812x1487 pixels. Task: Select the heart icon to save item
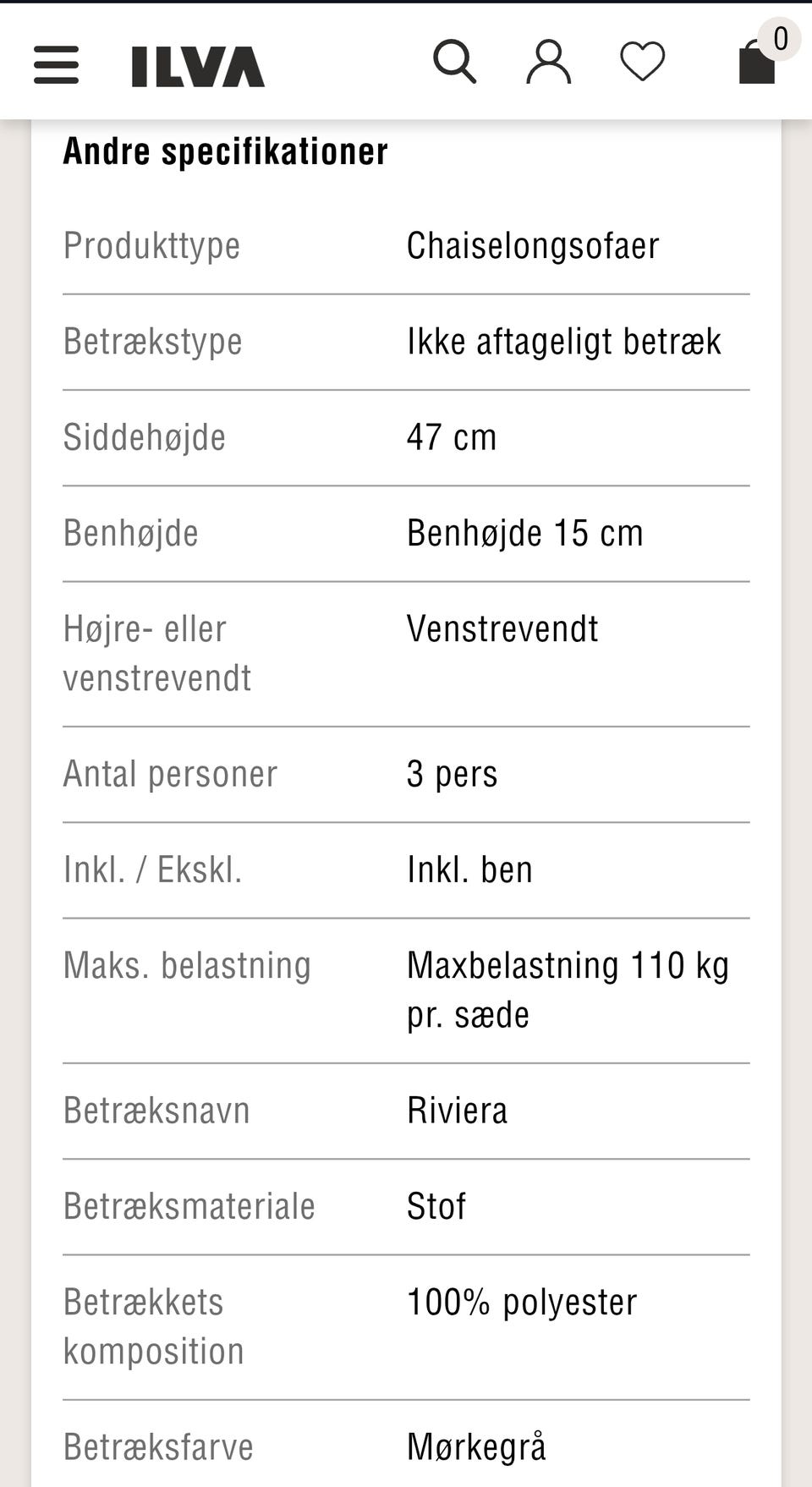(x=642, y=60)
